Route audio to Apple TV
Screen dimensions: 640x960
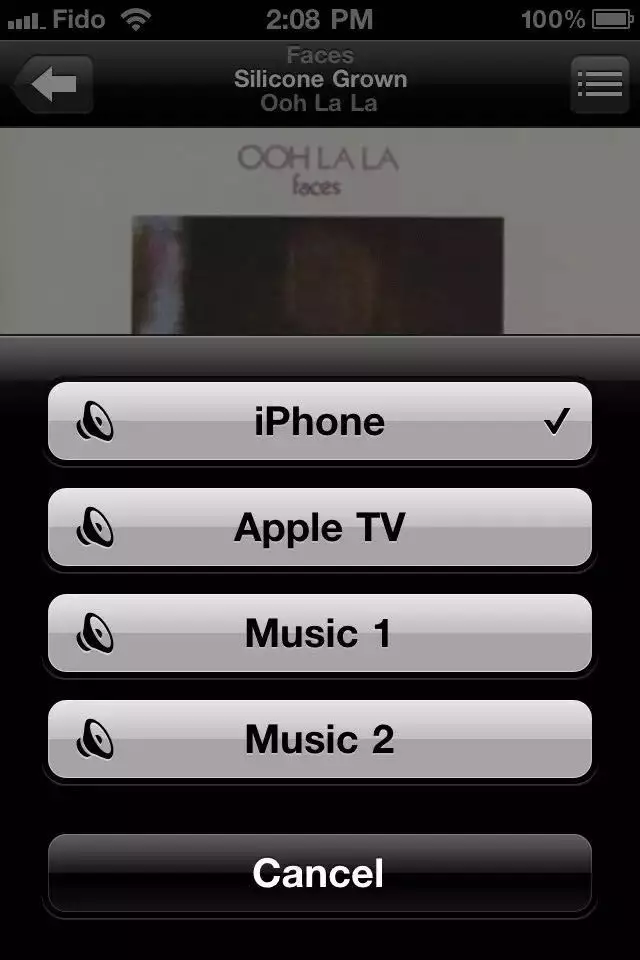[320, 527]
